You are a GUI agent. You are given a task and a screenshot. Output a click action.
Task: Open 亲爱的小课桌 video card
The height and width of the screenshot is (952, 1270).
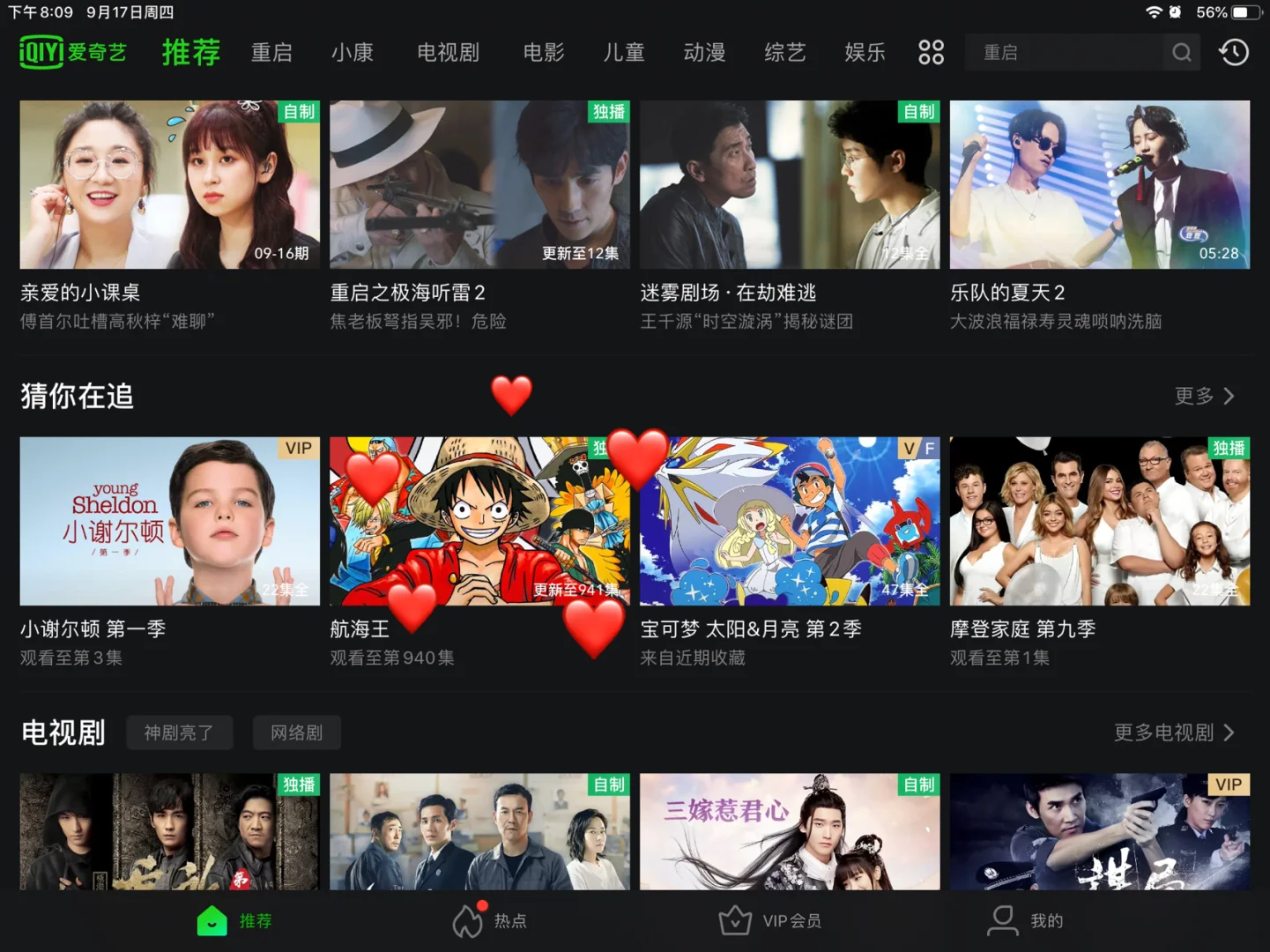169,184
